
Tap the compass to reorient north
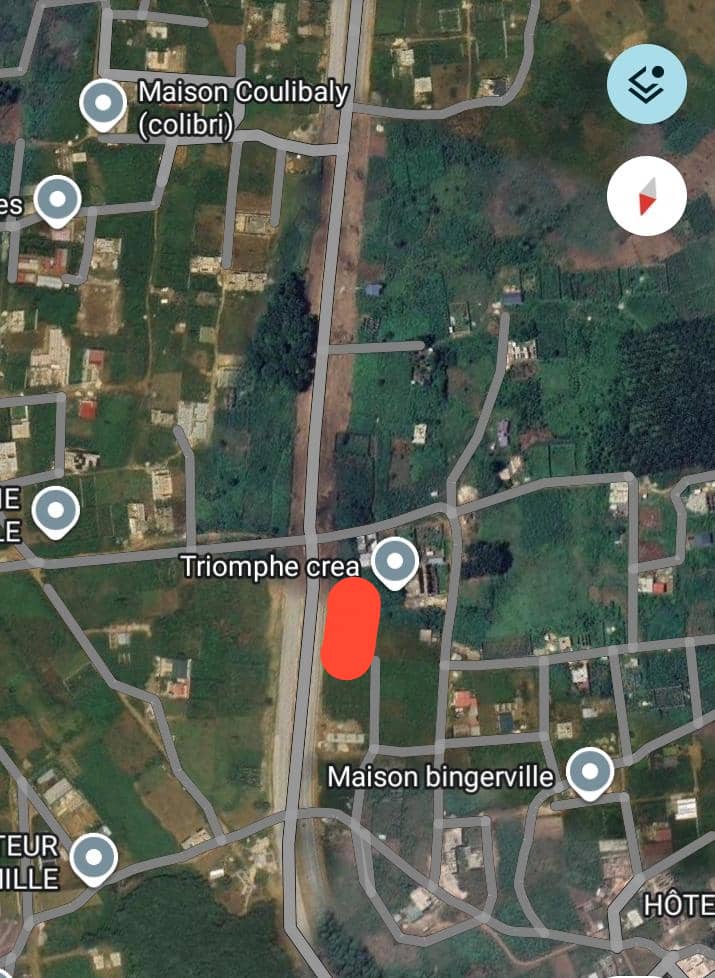point(647,195)
